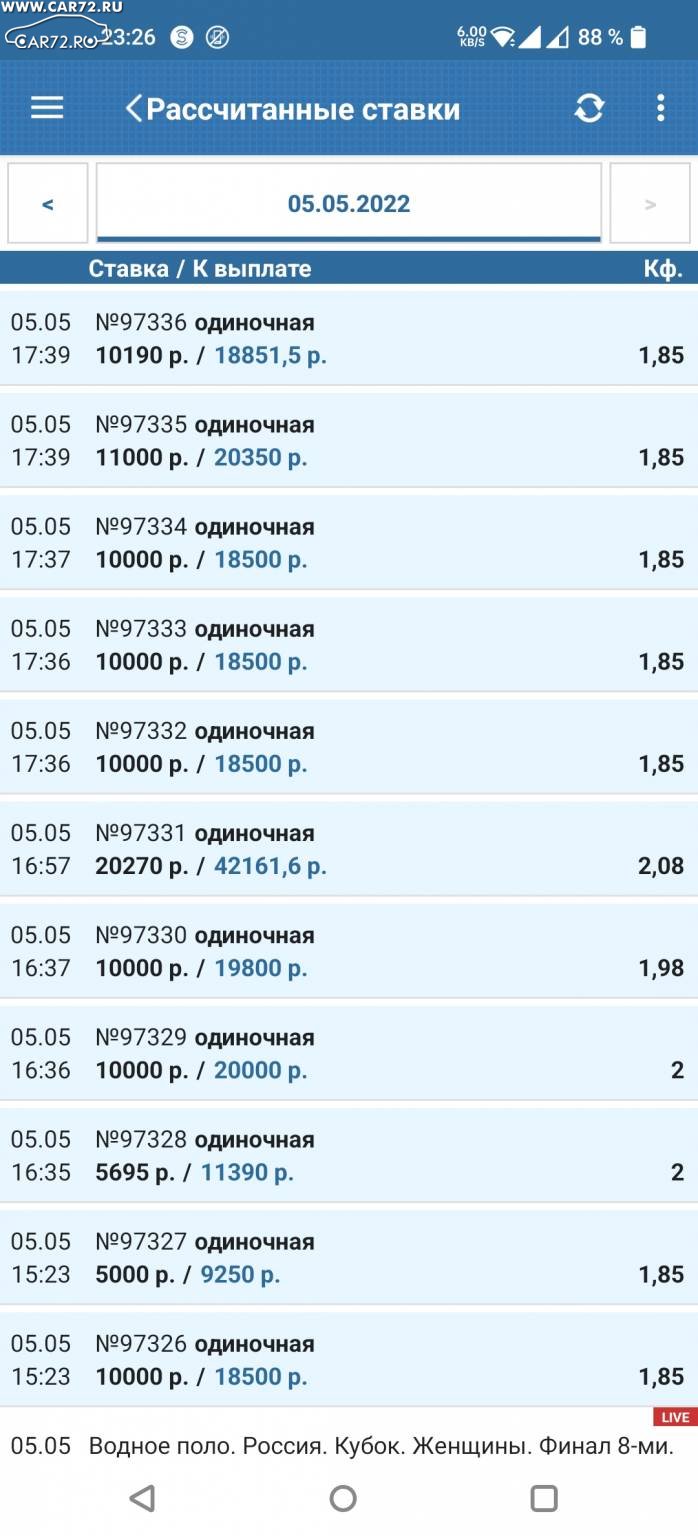View bet №97334 placed at 17:37
698x1536 pixels.
(x=349, y=542)
